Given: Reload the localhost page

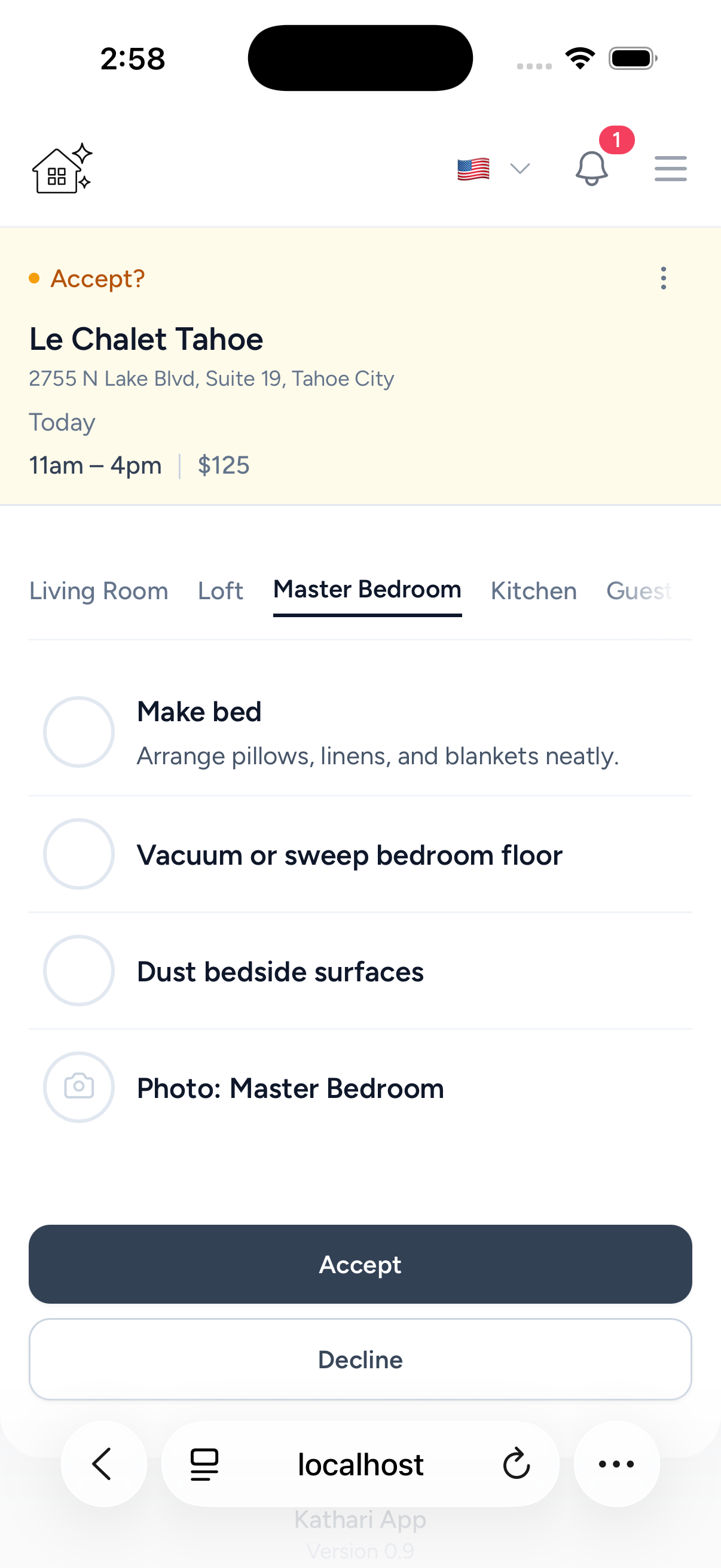Looking at the screenshot, I should coord(516,1464).
